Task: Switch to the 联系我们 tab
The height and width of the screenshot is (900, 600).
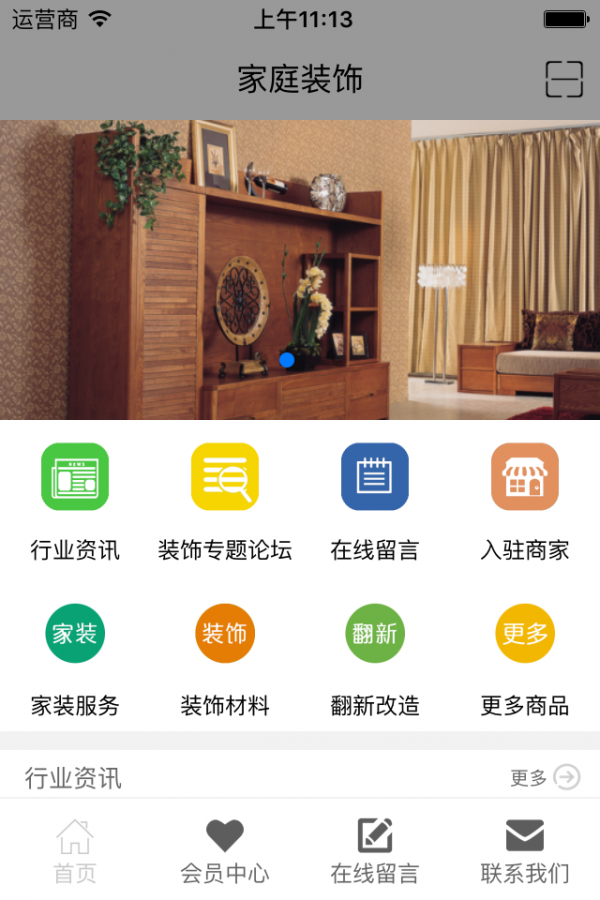Action: click(525, 850)
